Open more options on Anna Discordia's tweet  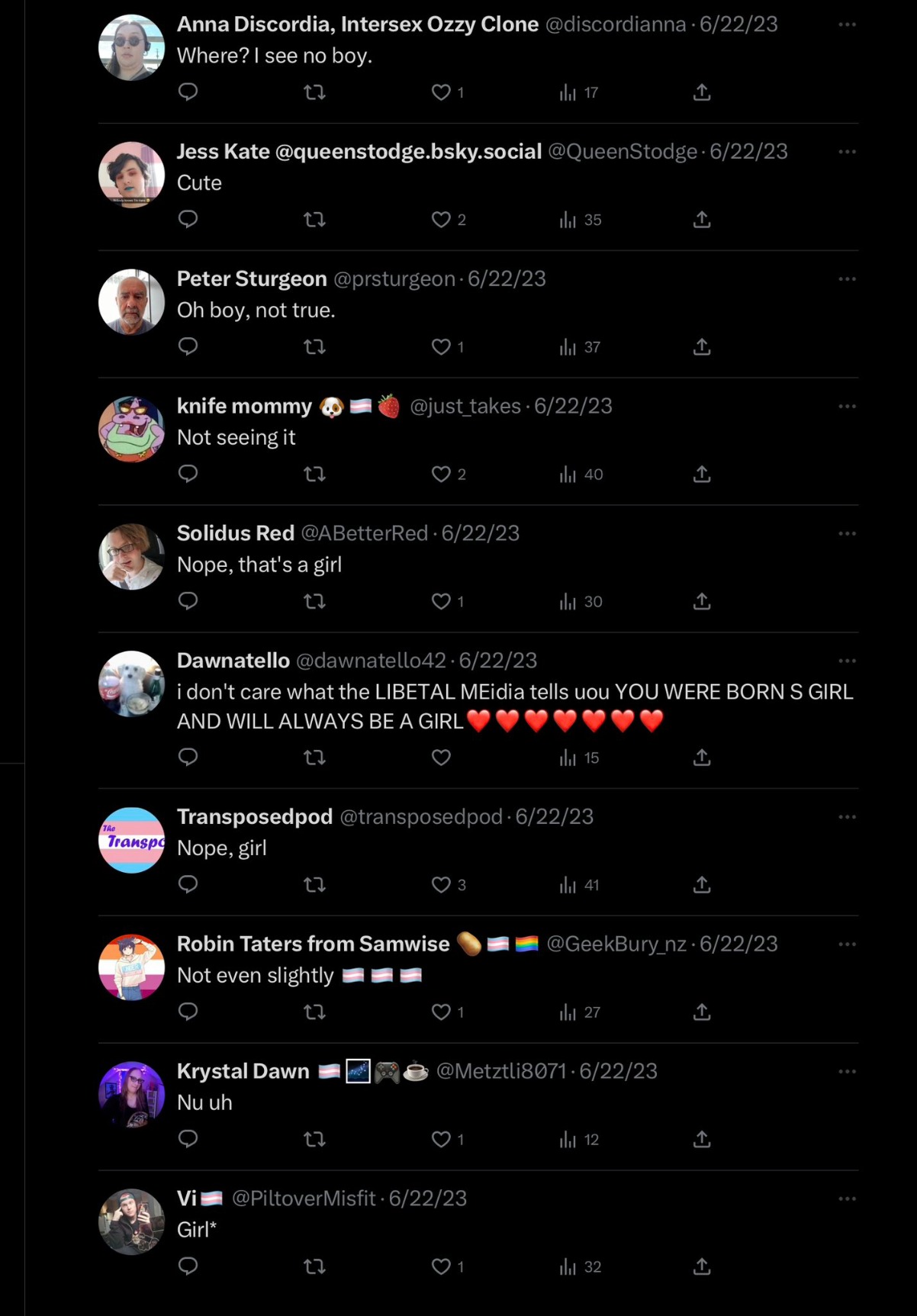tap(847, 24)
